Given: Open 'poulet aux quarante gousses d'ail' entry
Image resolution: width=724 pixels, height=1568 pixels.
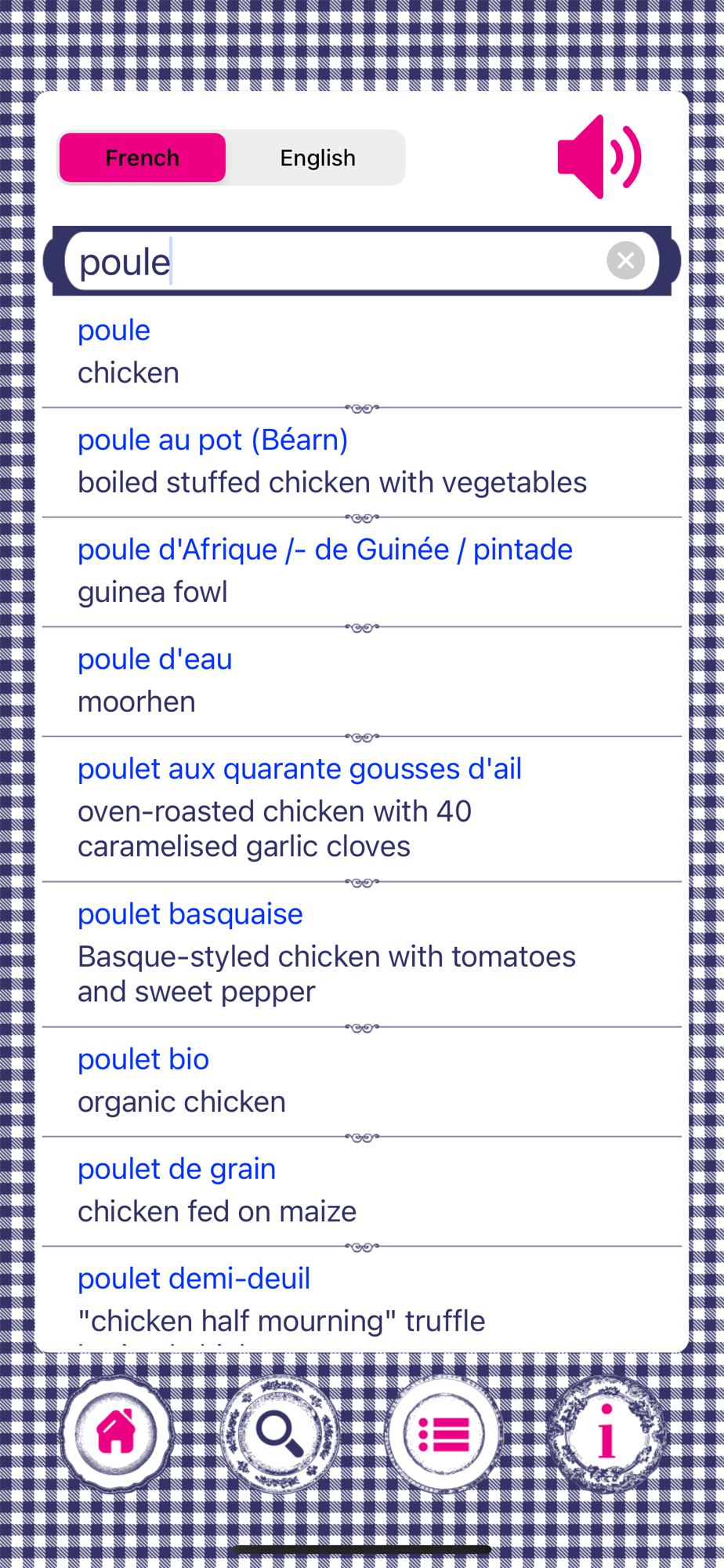Looking at the screenshot, I should point(362,809).
